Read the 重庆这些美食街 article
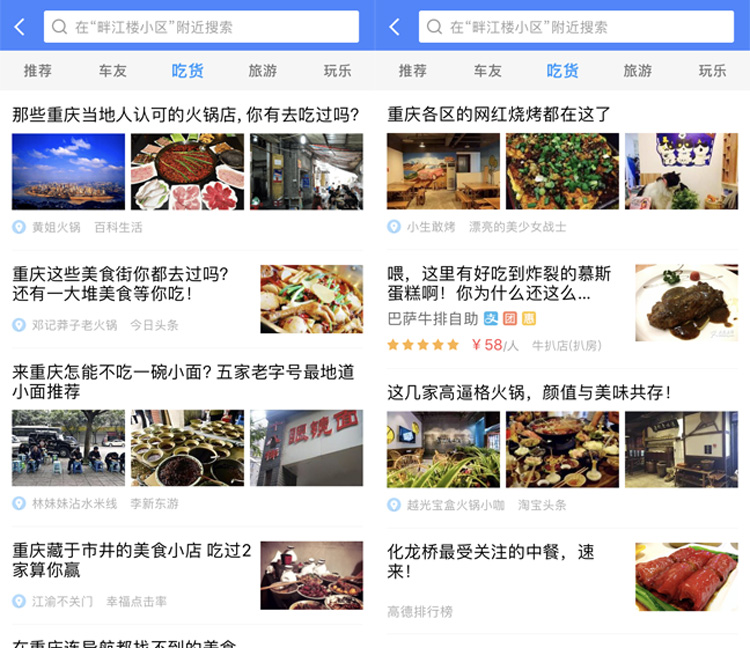 [x=122, y=284]
